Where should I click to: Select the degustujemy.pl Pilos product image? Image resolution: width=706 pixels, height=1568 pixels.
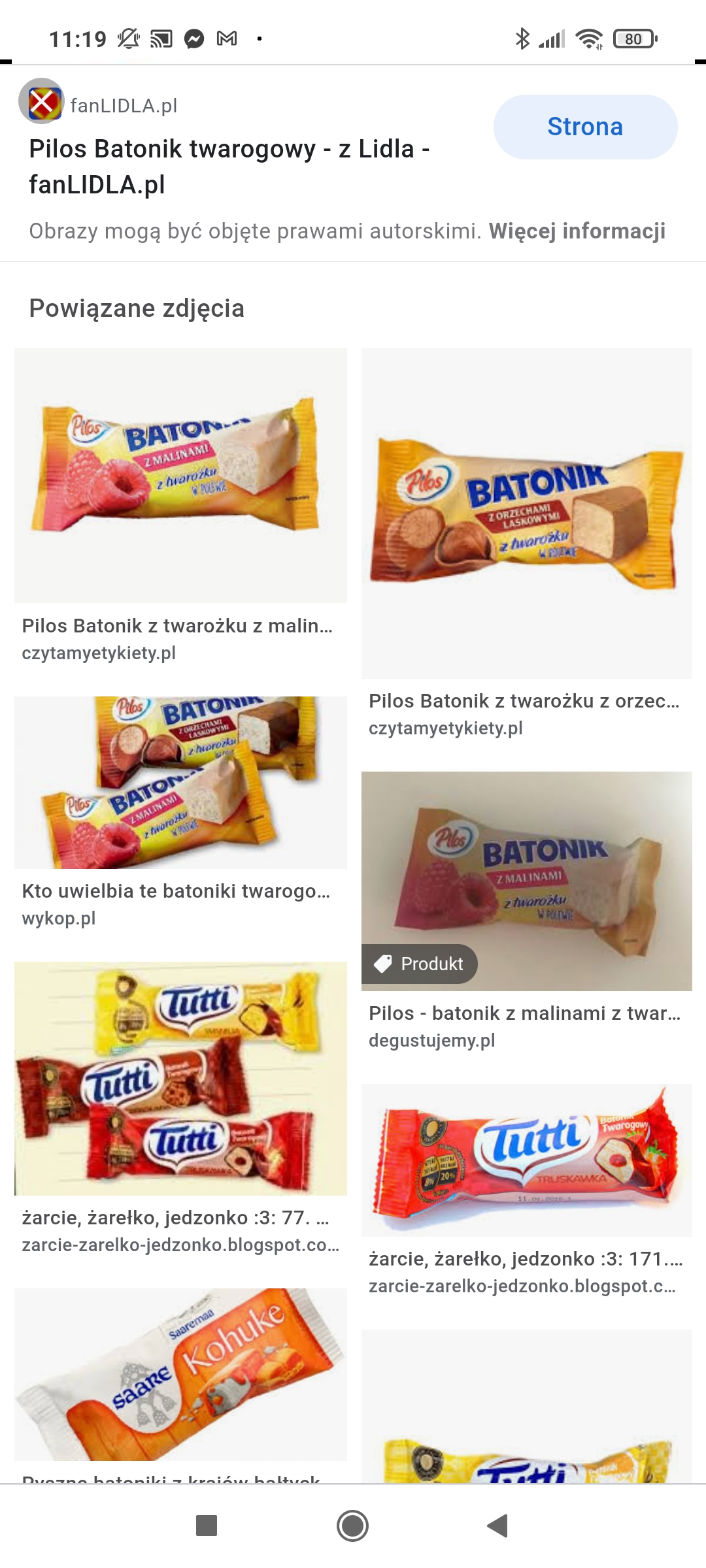526,881
